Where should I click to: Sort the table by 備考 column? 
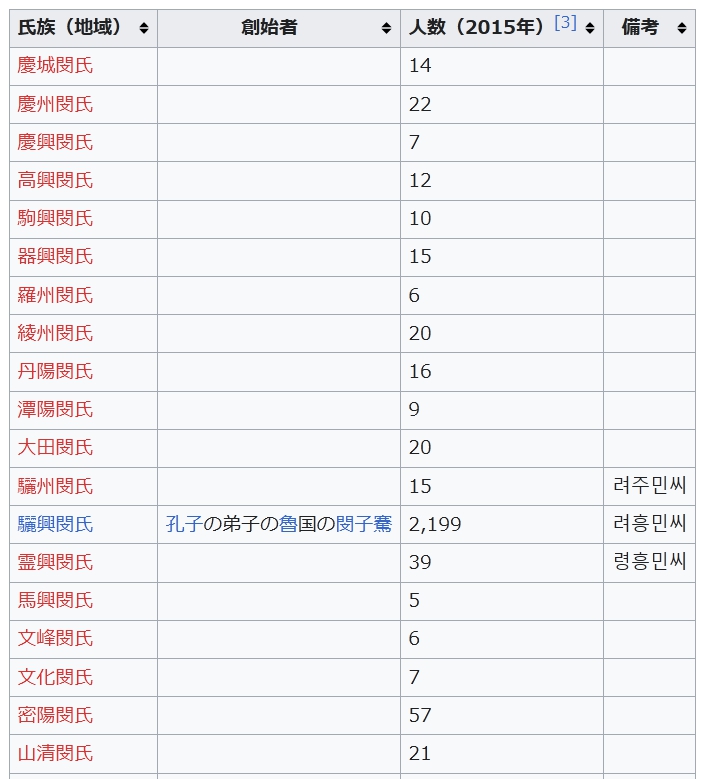(681, 28)
